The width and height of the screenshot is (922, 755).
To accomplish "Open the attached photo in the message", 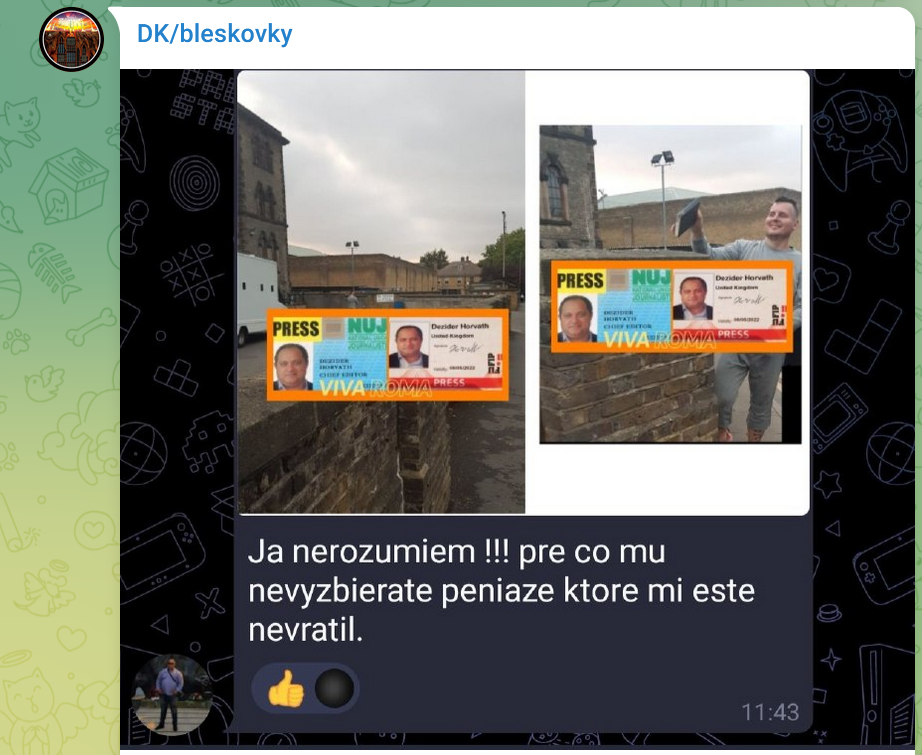I will [x=522, y=292].
